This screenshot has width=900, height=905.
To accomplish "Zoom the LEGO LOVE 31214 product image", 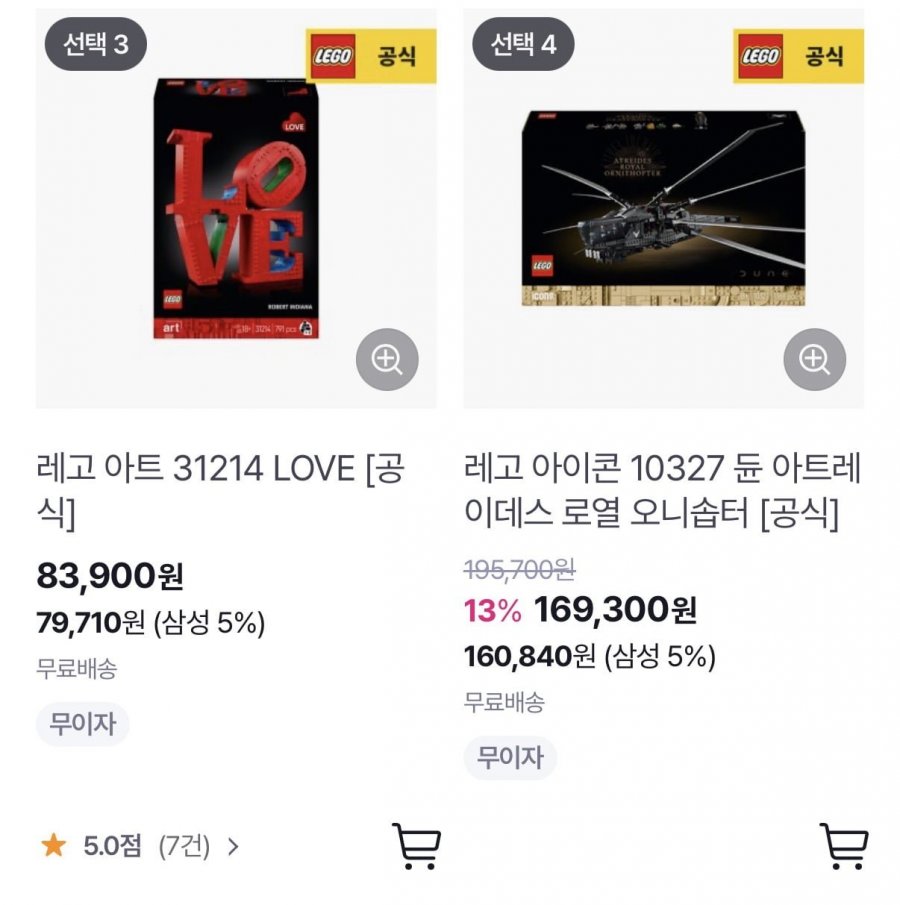I will pyautogui.click(x=387, y=359).
